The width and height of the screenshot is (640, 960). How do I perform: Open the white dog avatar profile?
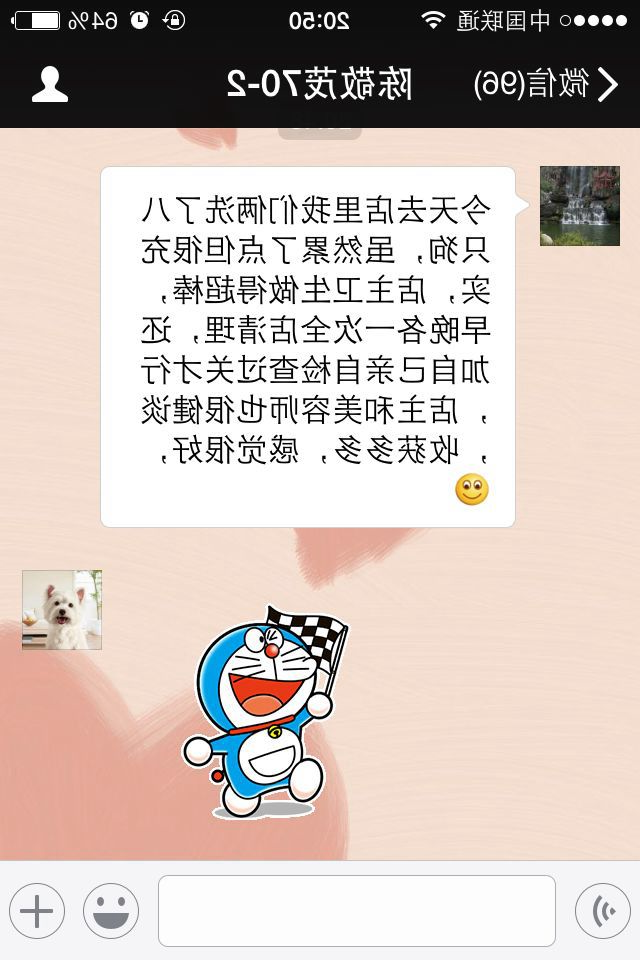pyautogui.click(x=62, y=610)
